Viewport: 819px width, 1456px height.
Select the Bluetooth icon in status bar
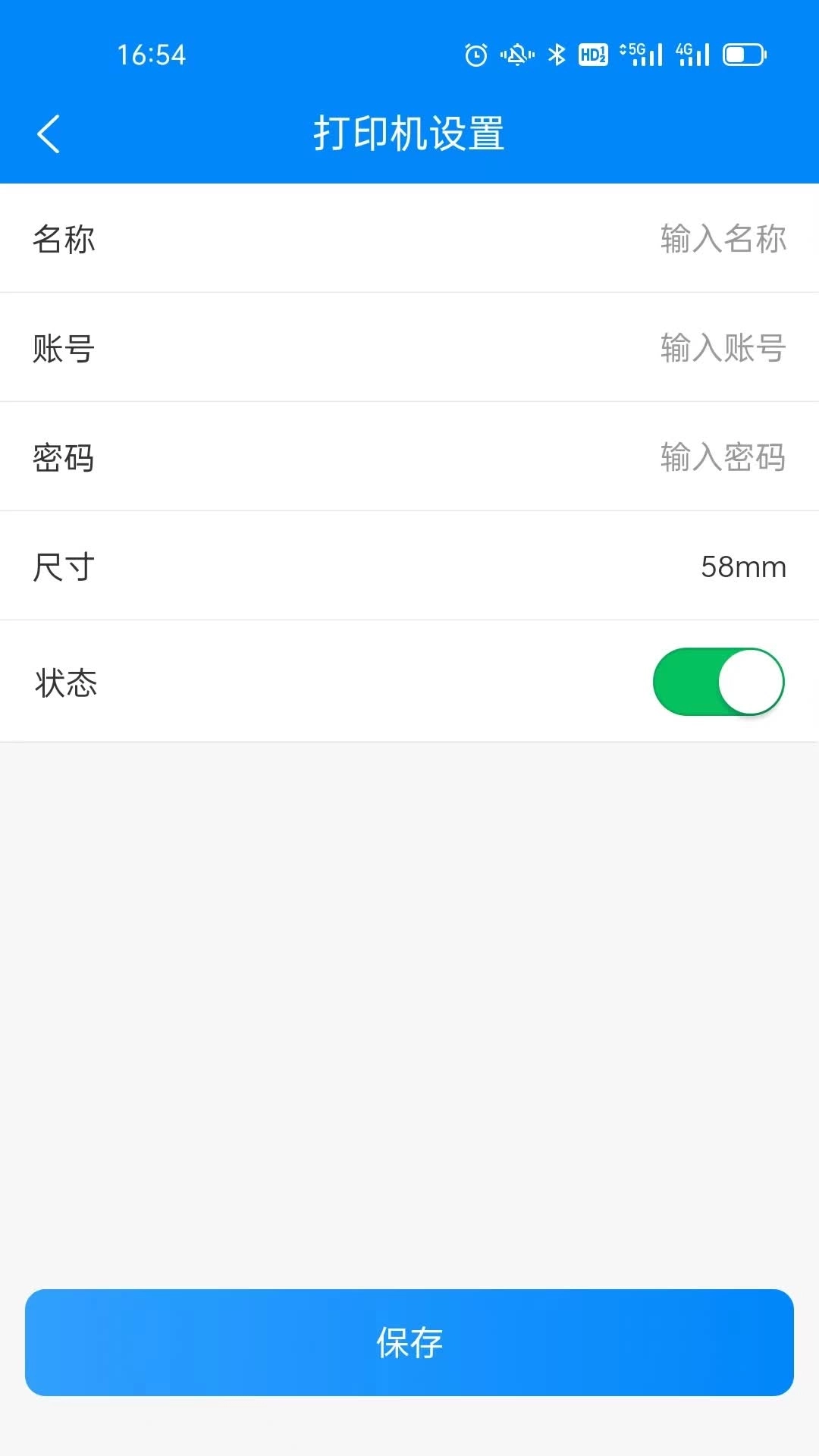(556, 54)
